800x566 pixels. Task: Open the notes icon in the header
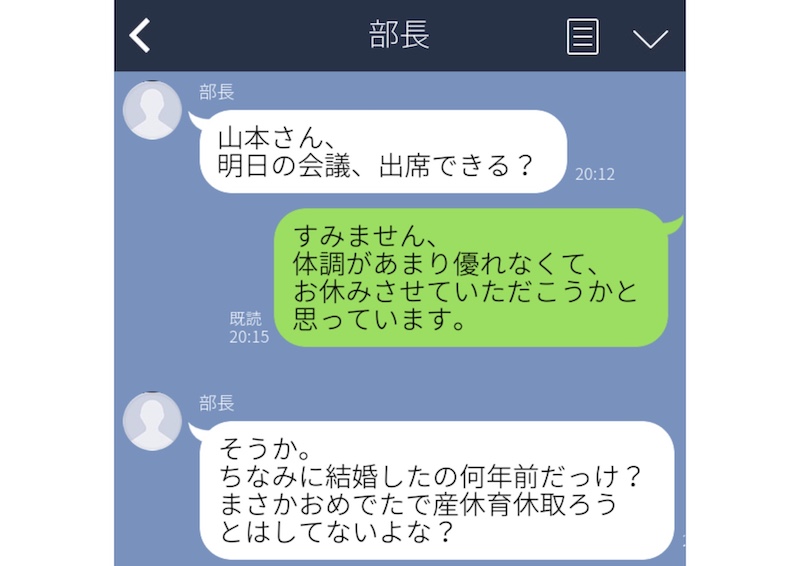(583, 37)
